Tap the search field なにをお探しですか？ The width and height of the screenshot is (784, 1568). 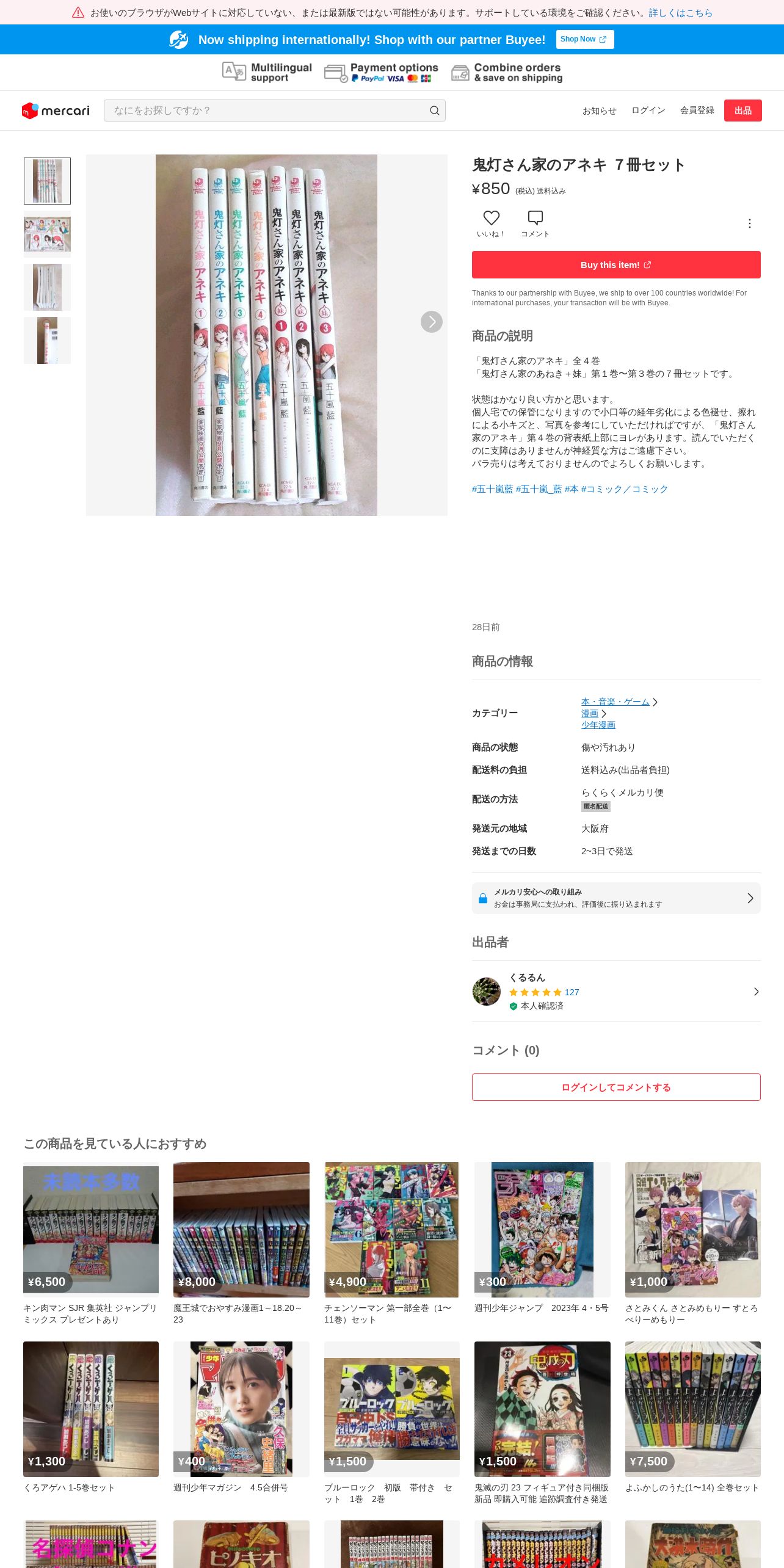pos(274,111)
